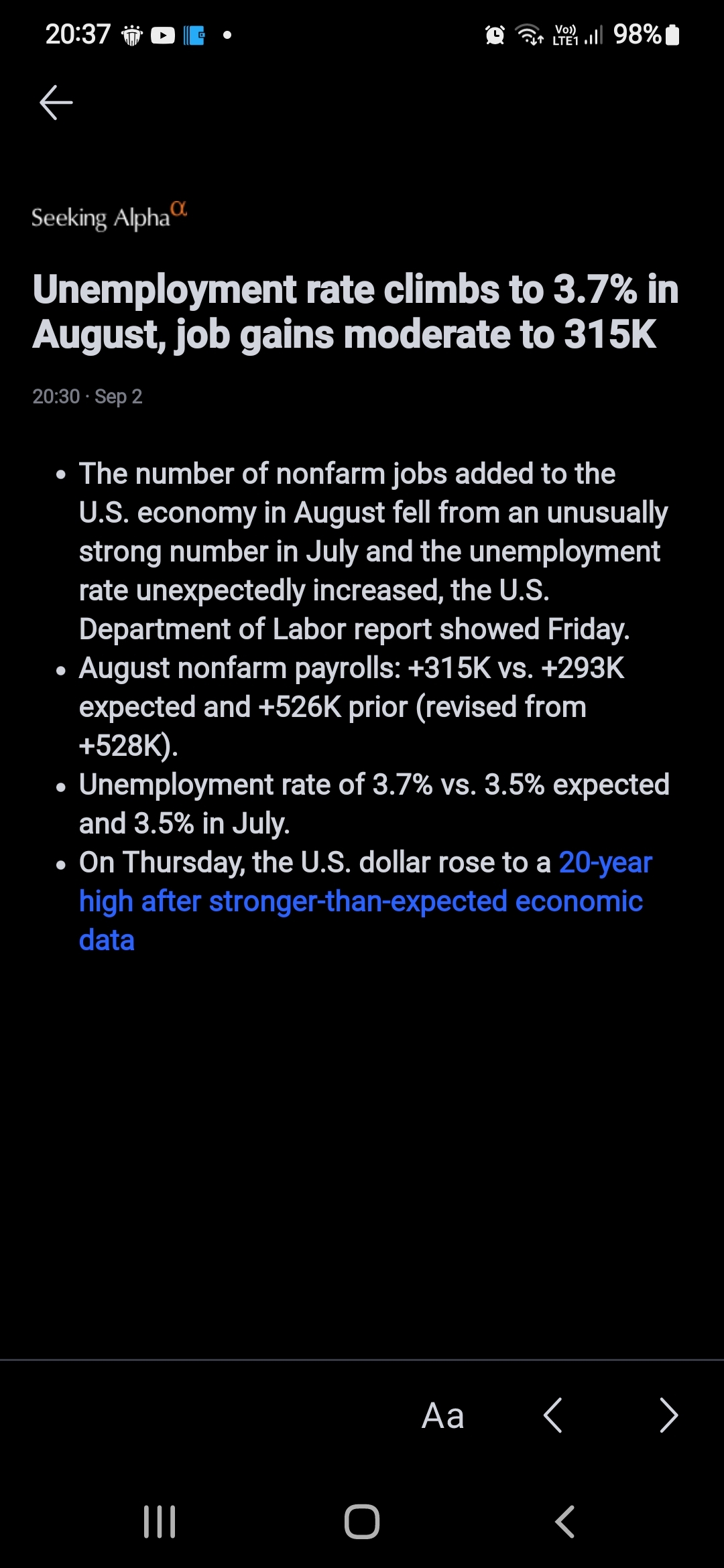Open the recent apps view
The height and width of the screenshot is (1568, 724).
(160, 1522)
